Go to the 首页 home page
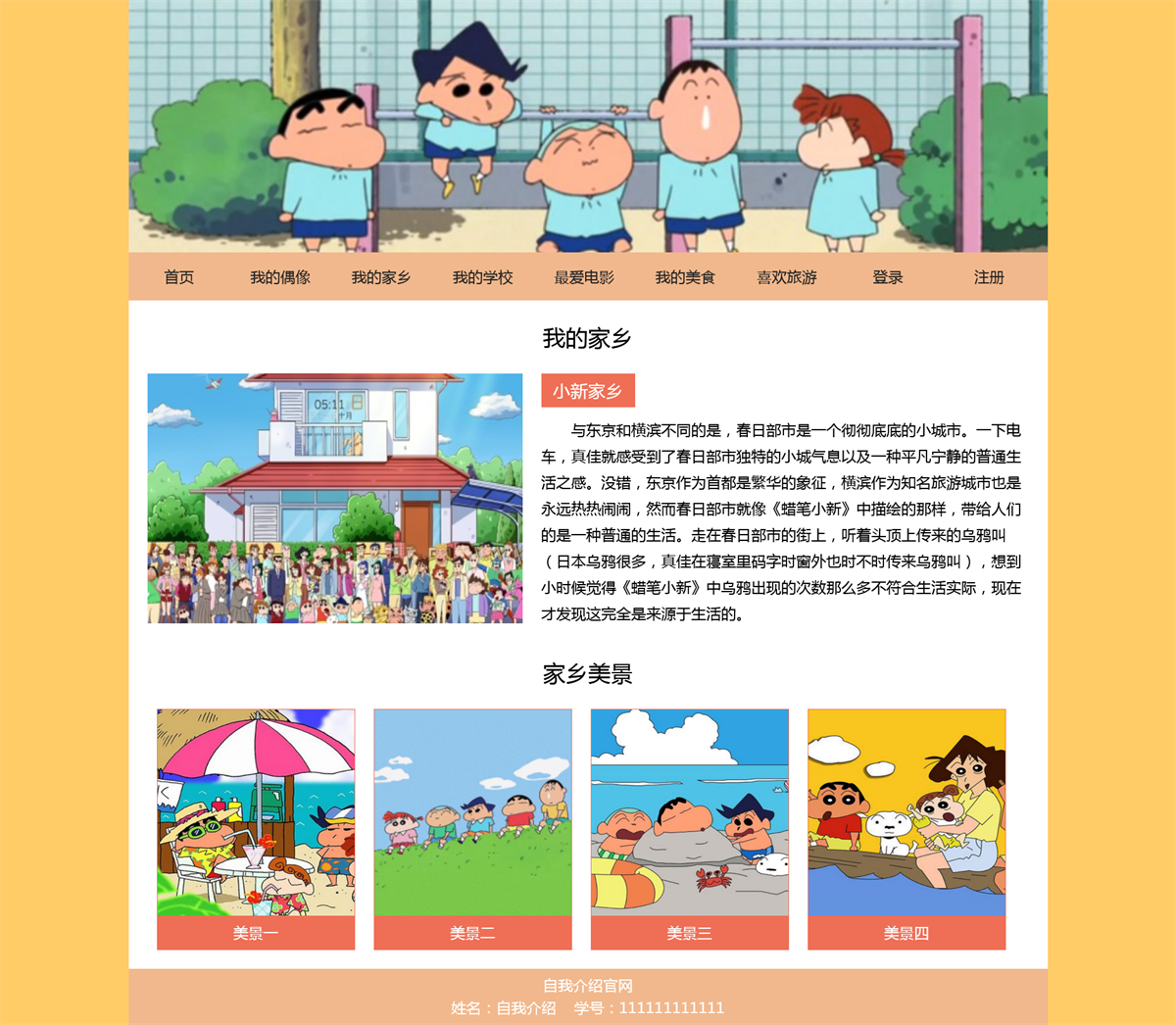The image size is (1176, 1025). click(x=178, y=277)
